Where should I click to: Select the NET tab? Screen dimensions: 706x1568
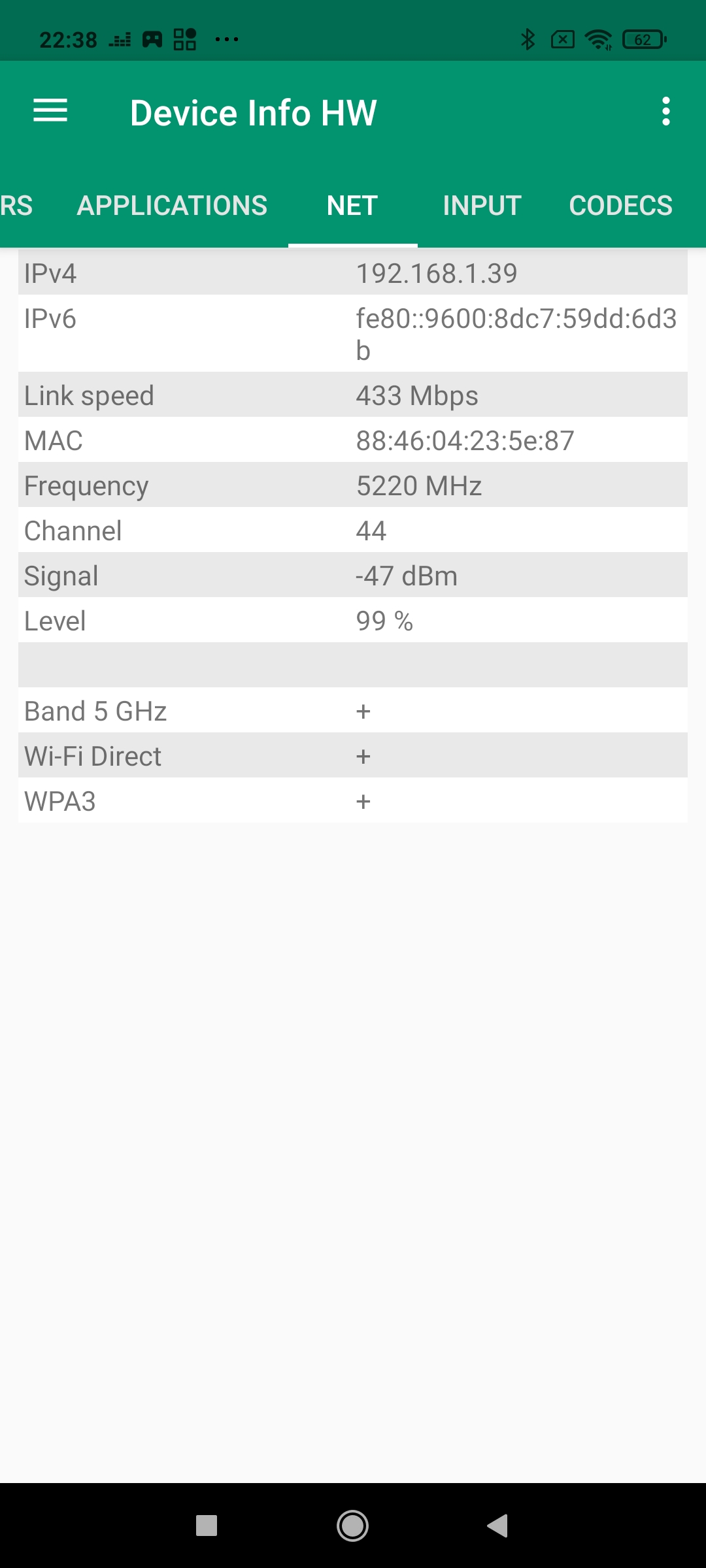(x=352, y=206)
